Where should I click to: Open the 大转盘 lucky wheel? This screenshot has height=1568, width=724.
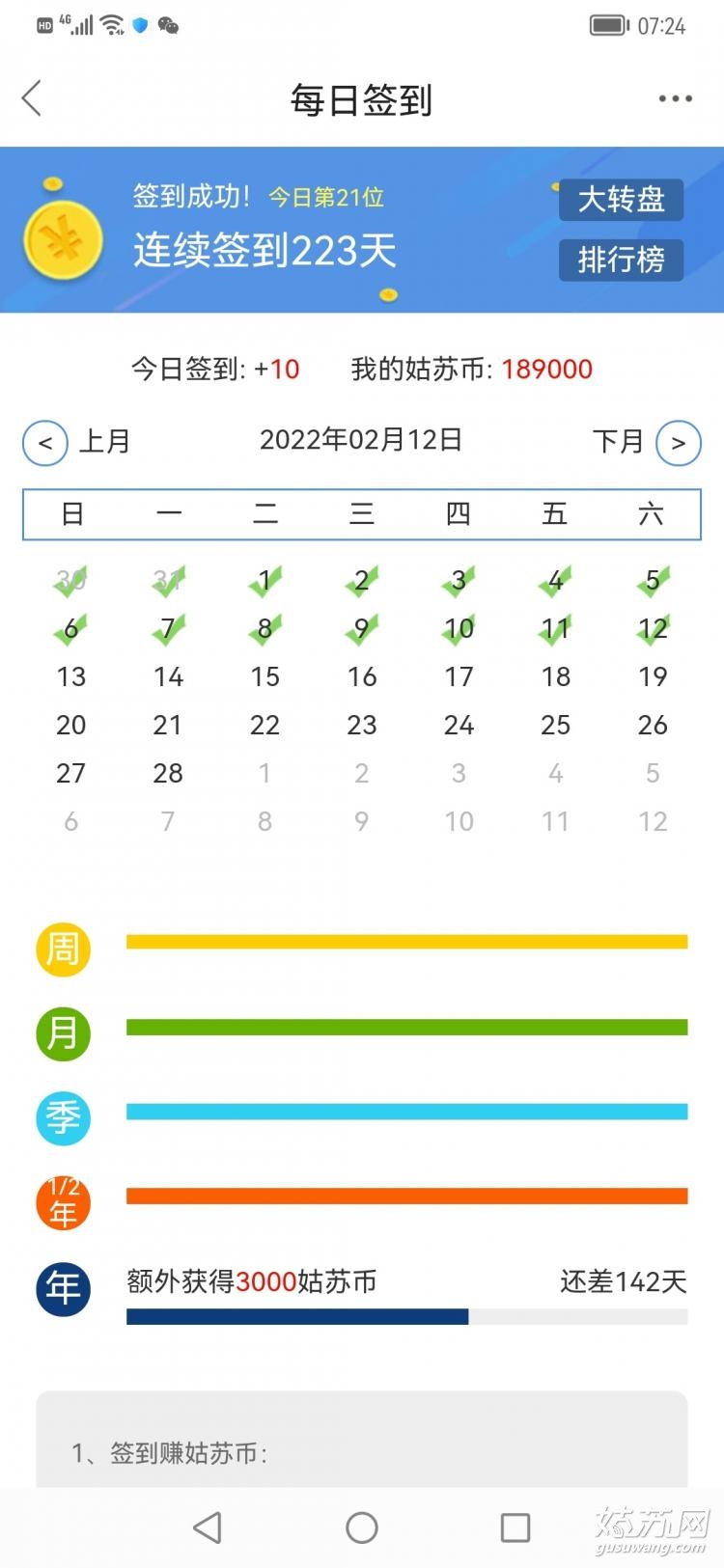(x=621, y=200)
